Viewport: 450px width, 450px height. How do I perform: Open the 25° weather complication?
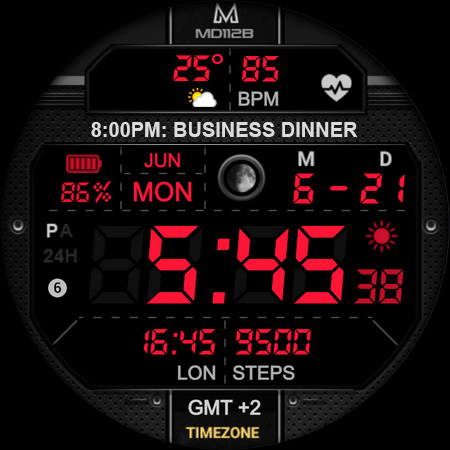click(x=199, y=81)
